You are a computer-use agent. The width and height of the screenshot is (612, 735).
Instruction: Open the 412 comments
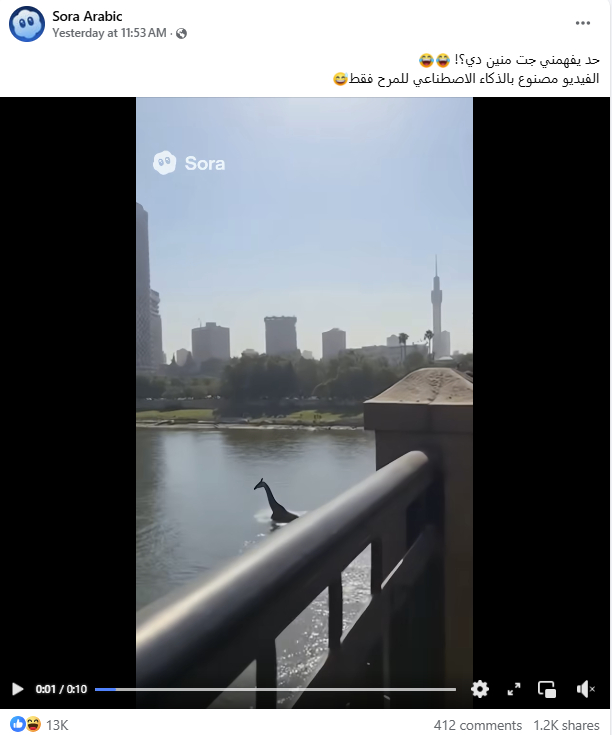[x=478, y=725]
